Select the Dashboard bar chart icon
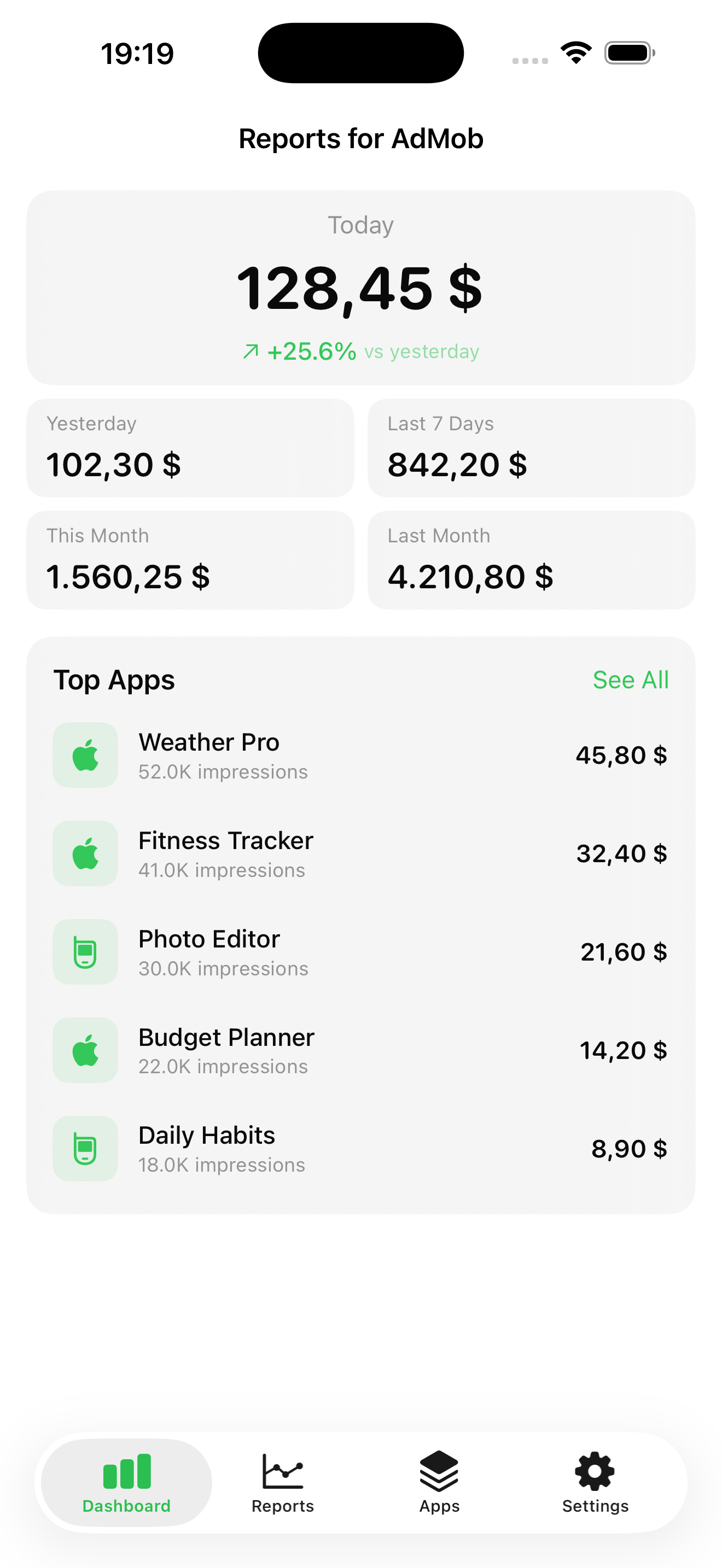The image size is (722, 1568). point(125,1467)
